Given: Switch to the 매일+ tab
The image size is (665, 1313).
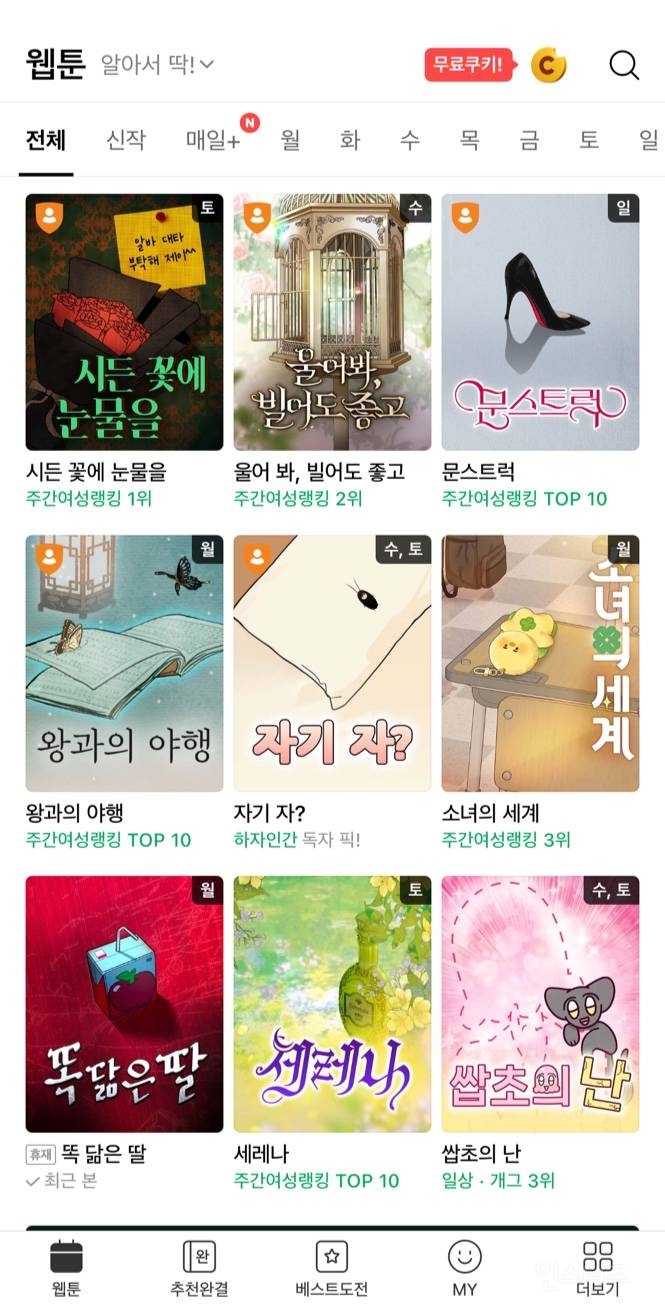Looking at the screenshot, I should coord(213,140).
